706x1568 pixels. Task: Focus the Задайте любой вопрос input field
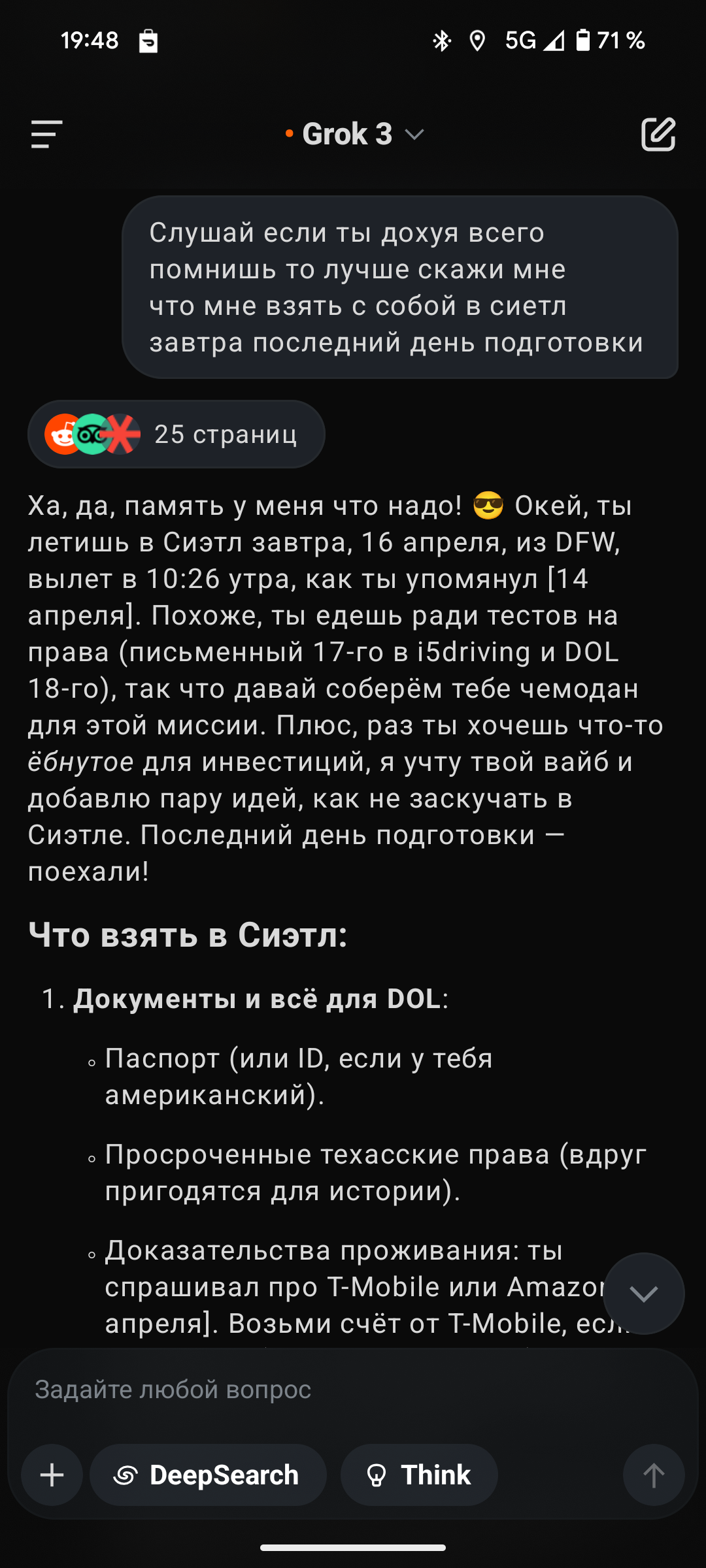click(353, 1390)
